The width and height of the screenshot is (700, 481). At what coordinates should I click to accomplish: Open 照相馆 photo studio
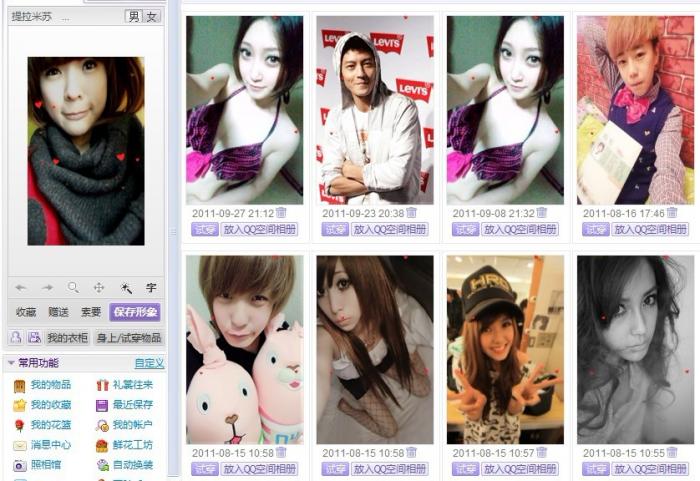45,465
